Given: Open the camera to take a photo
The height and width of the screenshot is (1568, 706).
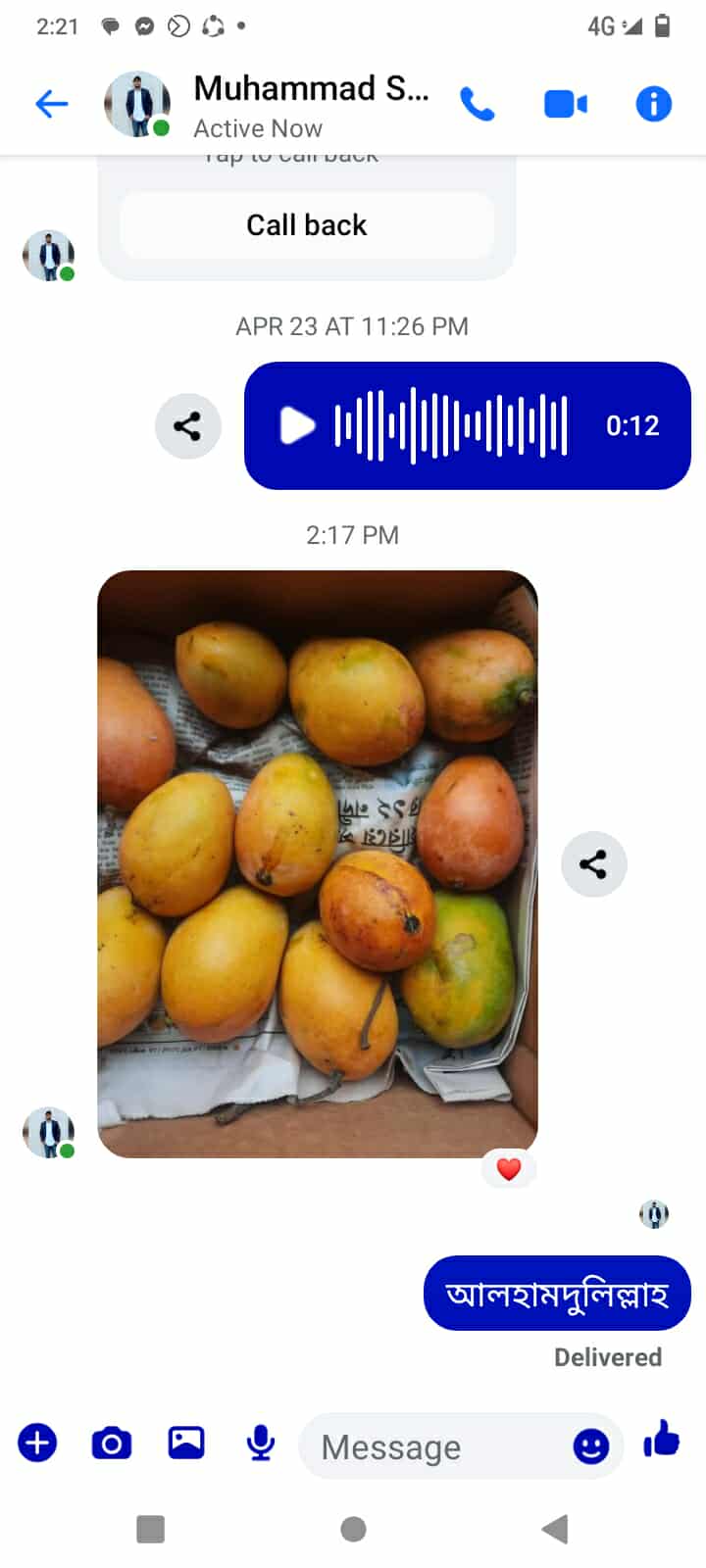Looking at the screenshot, I should 112,1444.
